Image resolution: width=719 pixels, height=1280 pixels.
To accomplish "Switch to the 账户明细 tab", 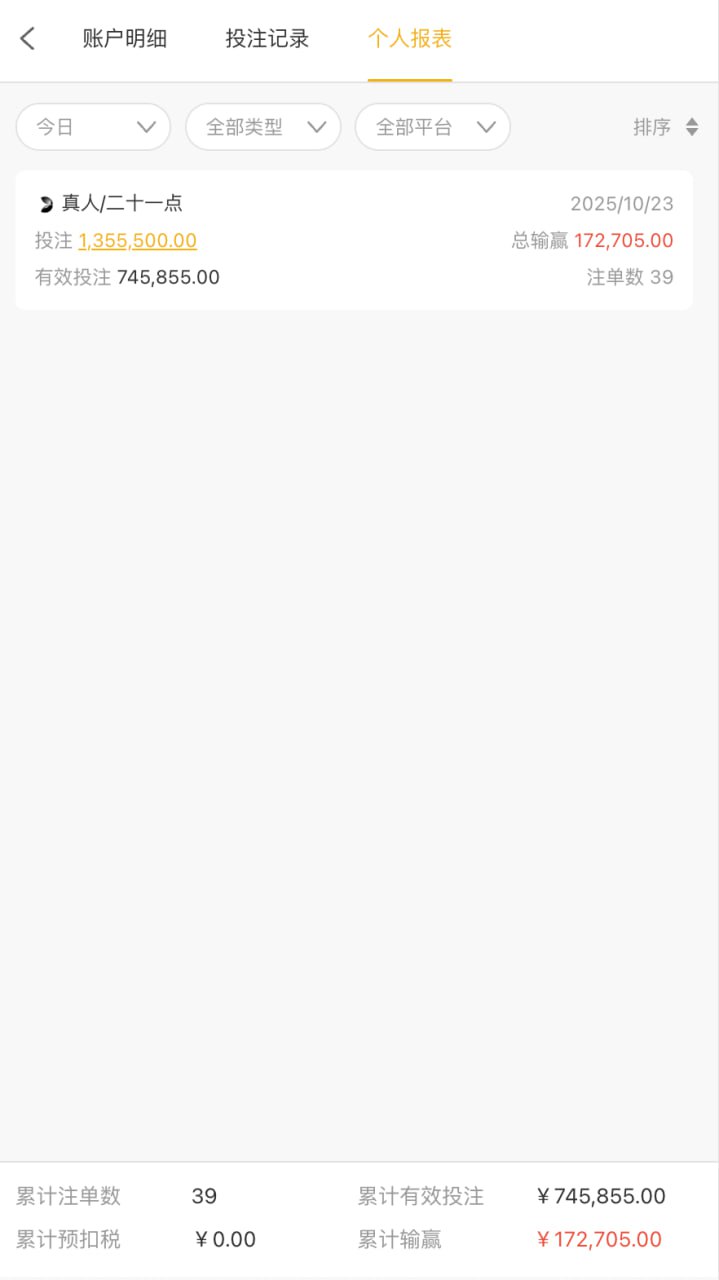I will click(124, 39).
